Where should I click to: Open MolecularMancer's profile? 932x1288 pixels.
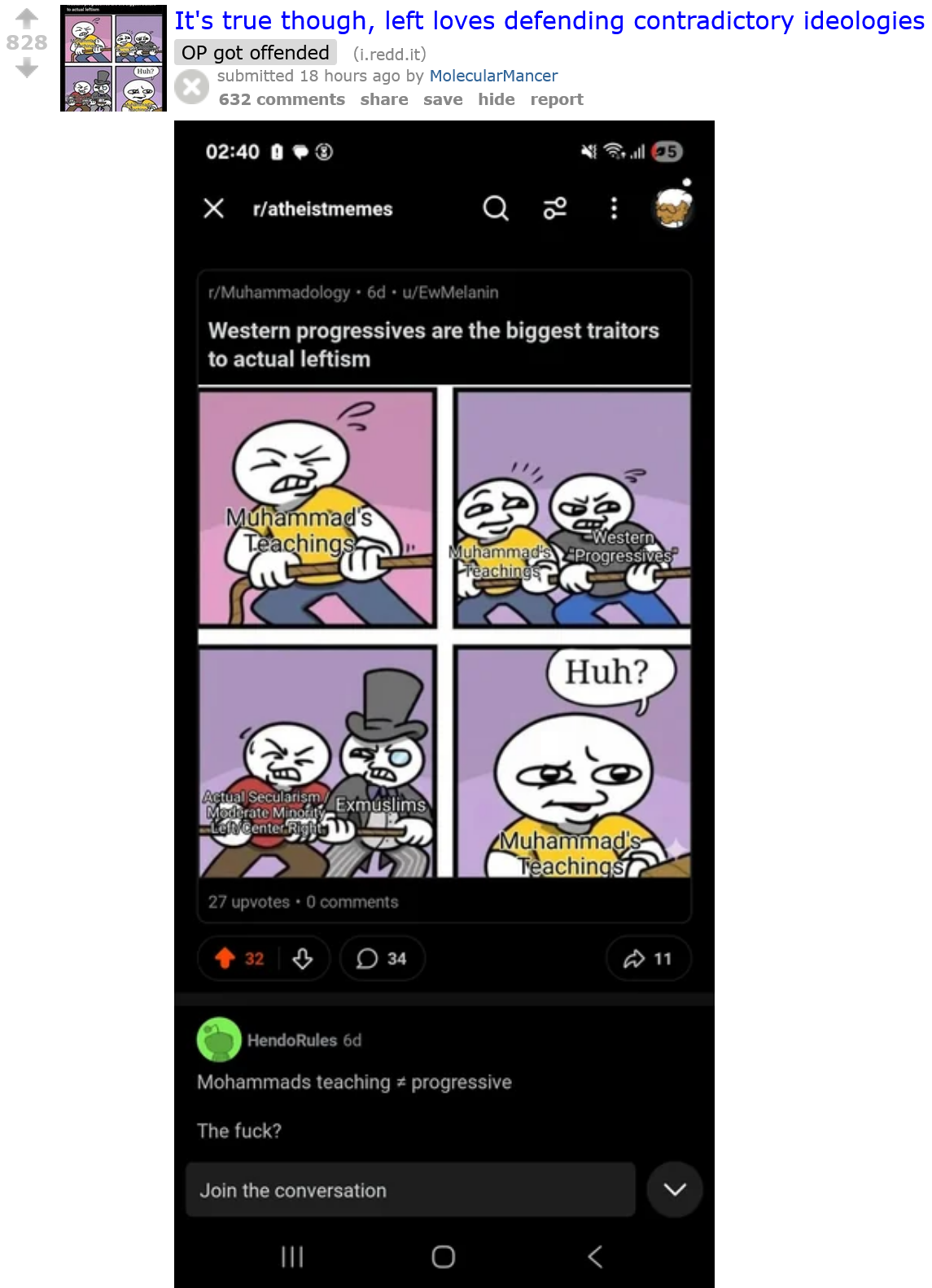(x=493, y=76)
